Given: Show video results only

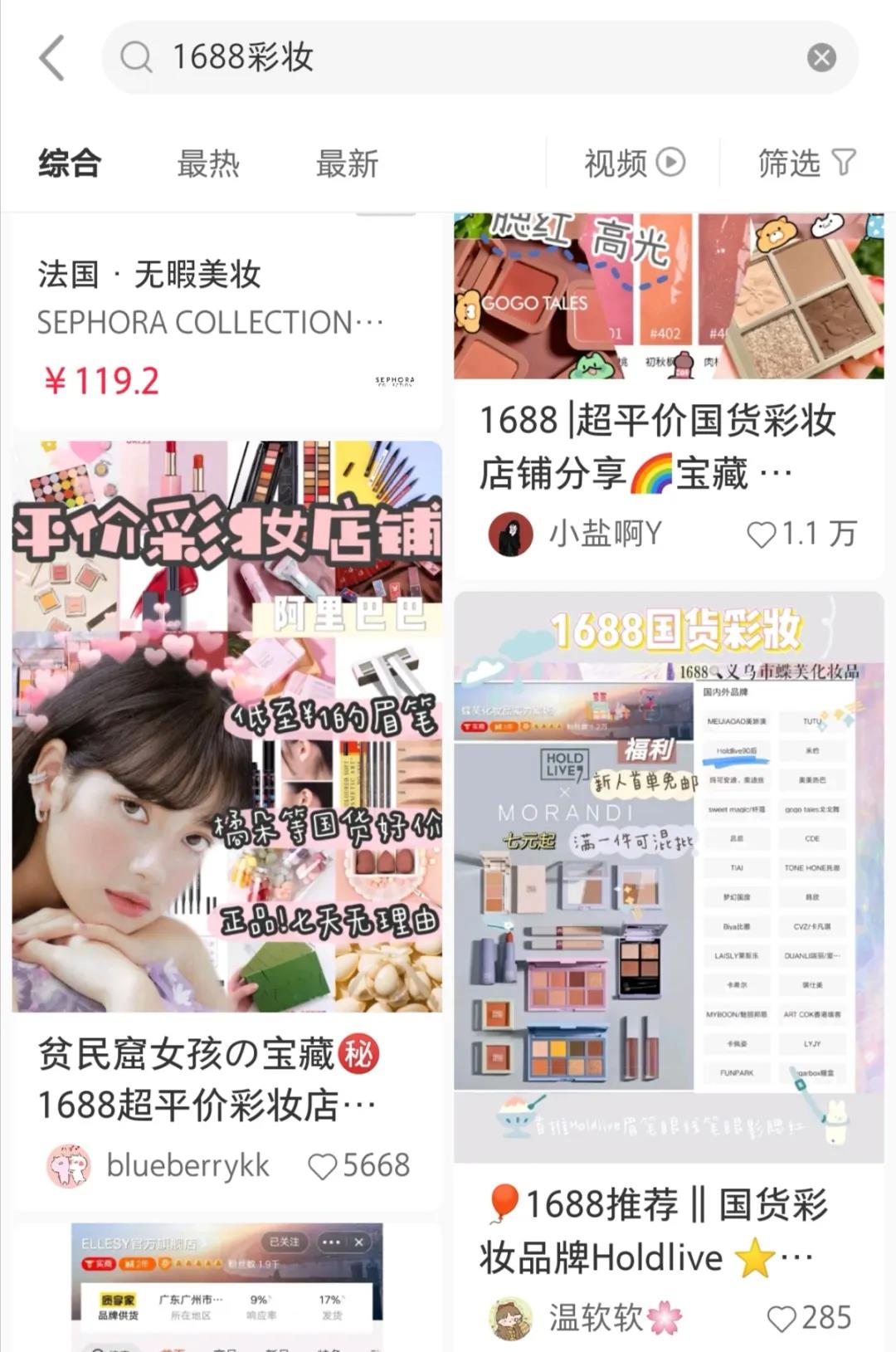Looking at the screenshot, I should click(x=634, y=163).
